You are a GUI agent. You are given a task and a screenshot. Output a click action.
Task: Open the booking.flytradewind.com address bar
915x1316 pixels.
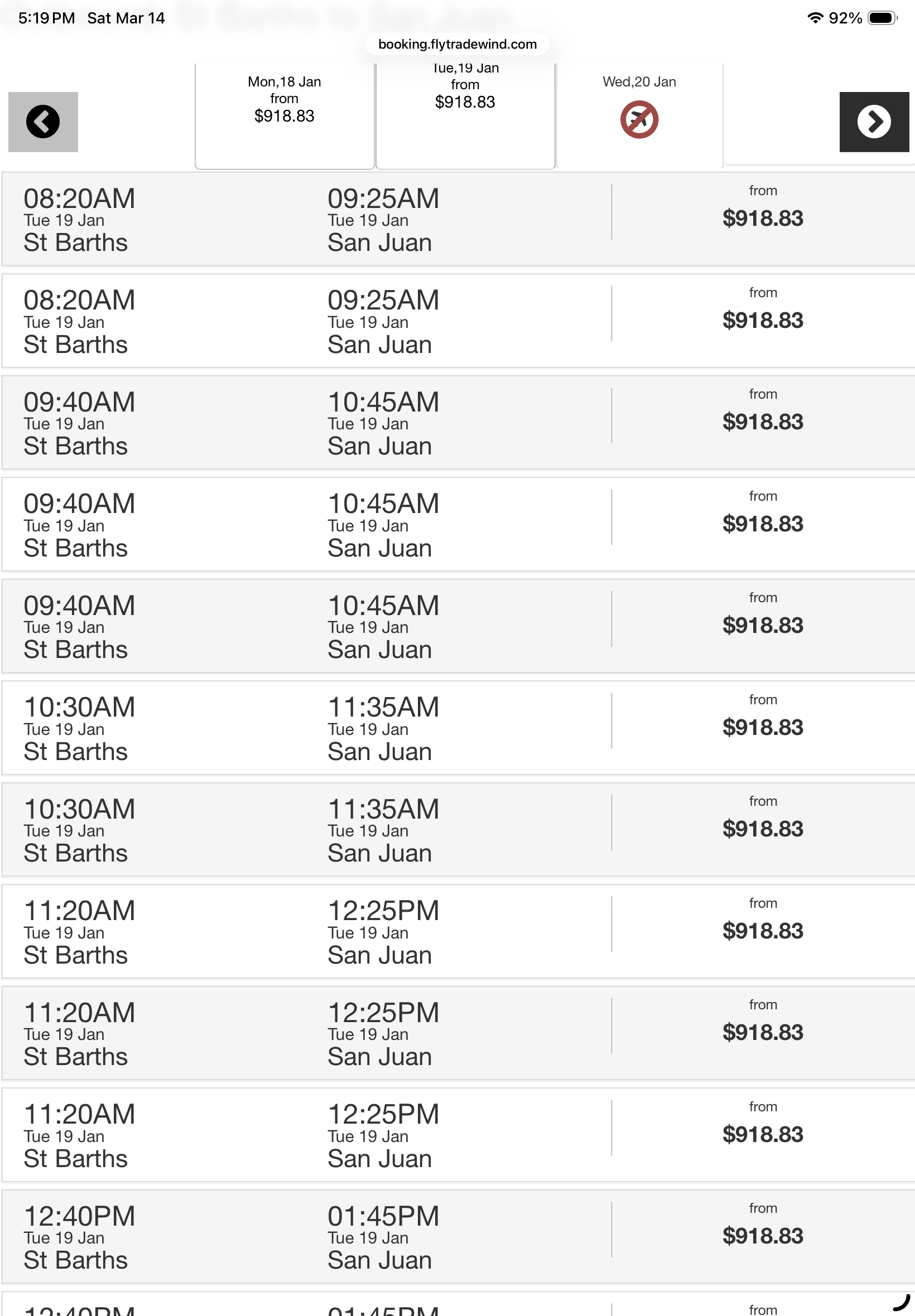pyautogui.click(x=457, y=44)
